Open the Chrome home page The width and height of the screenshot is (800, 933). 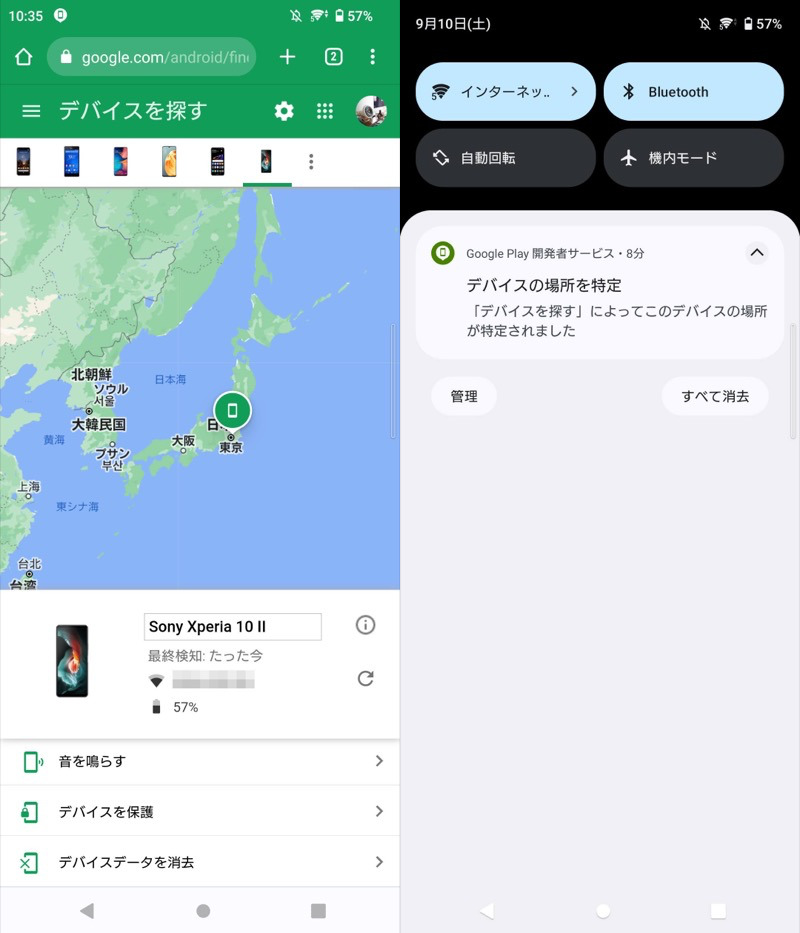(x=24, y=57)
